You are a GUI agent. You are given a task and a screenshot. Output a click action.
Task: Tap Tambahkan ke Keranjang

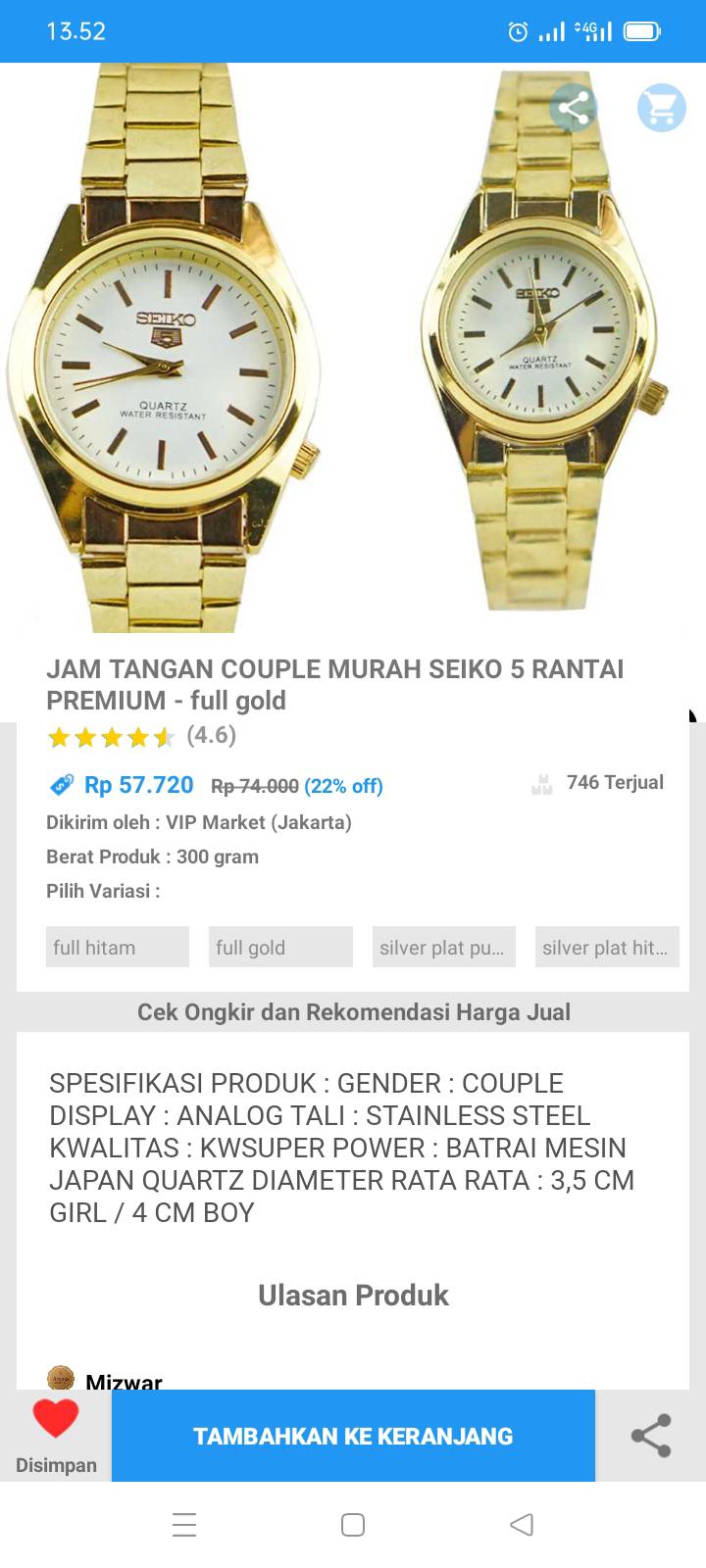(x=353, y=1436)
